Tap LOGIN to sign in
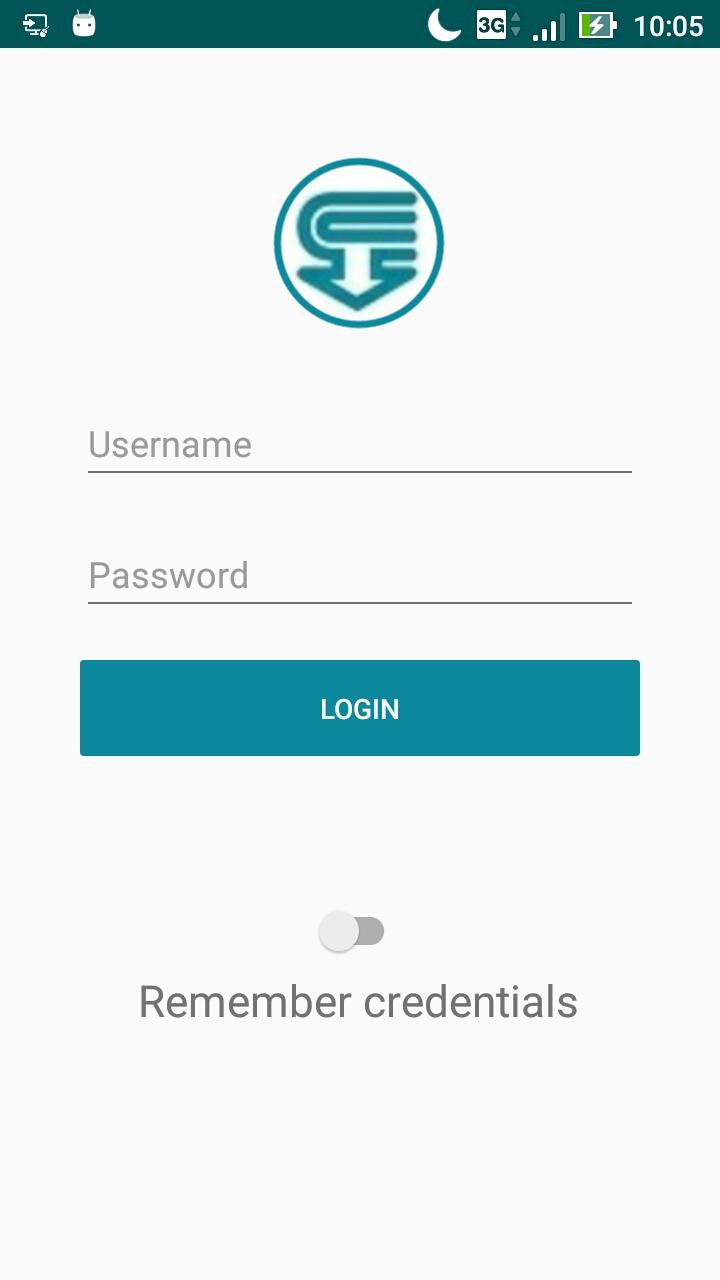Screen dimensions: 720x1280 point(359,708)
